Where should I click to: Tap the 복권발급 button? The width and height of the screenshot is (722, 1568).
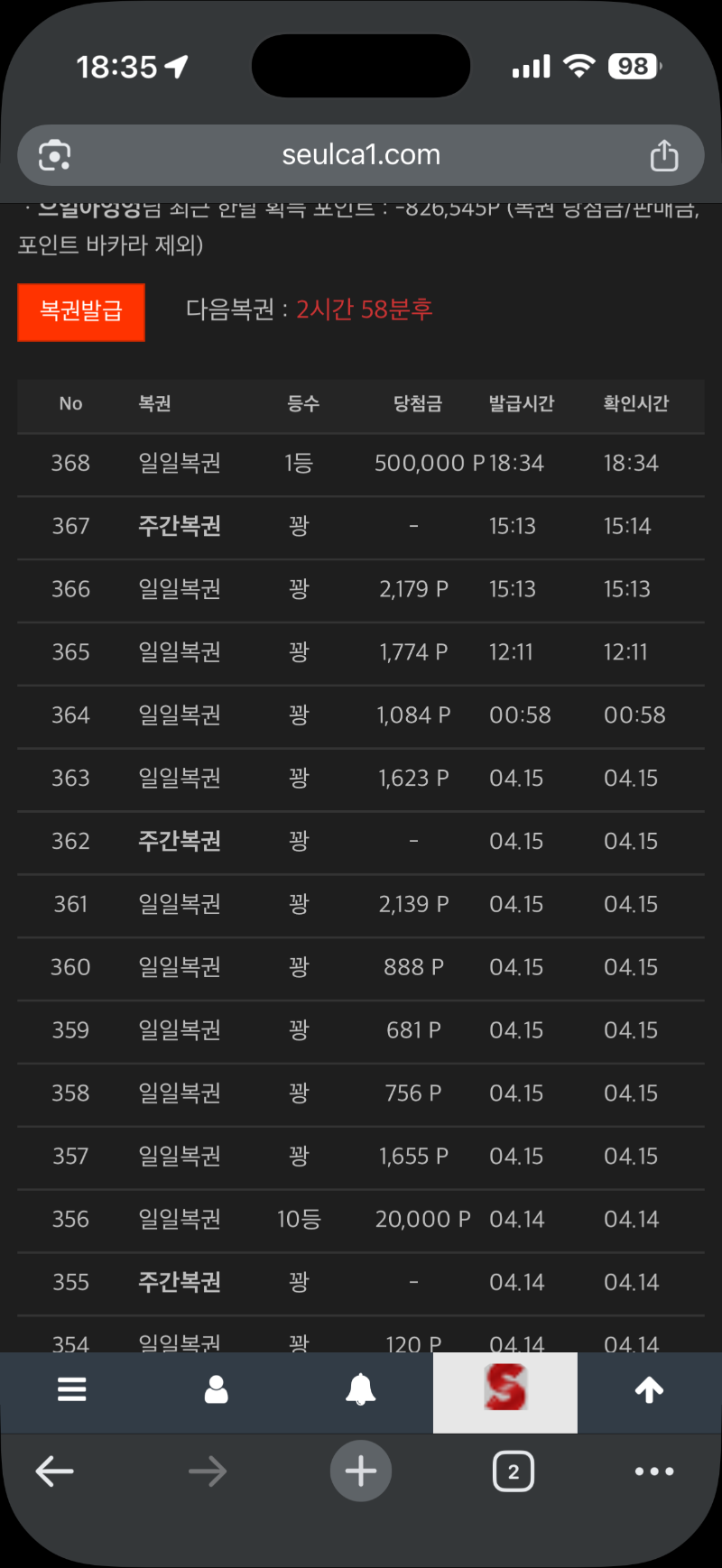(81, 312)
